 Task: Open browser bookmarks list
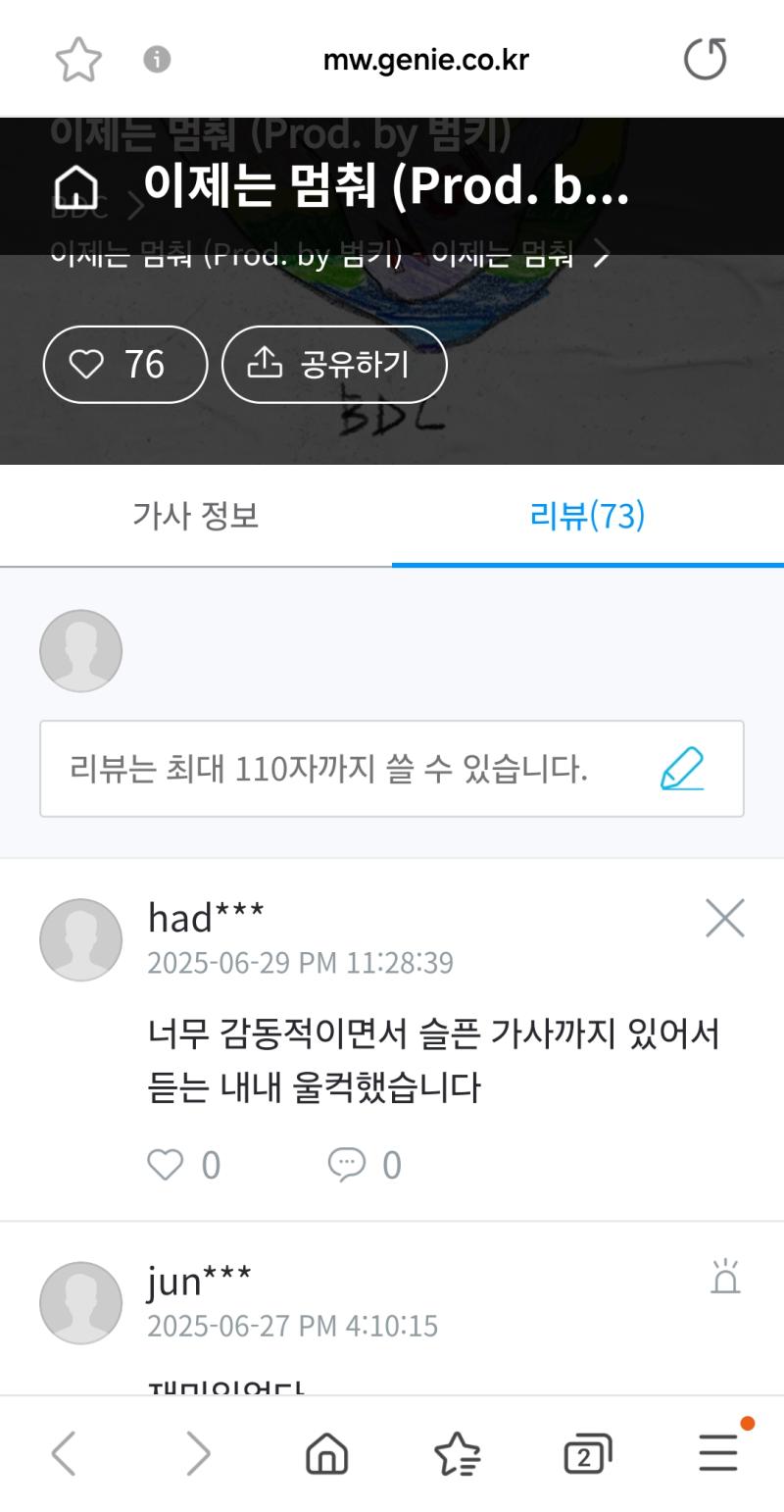coord(457,1453)
